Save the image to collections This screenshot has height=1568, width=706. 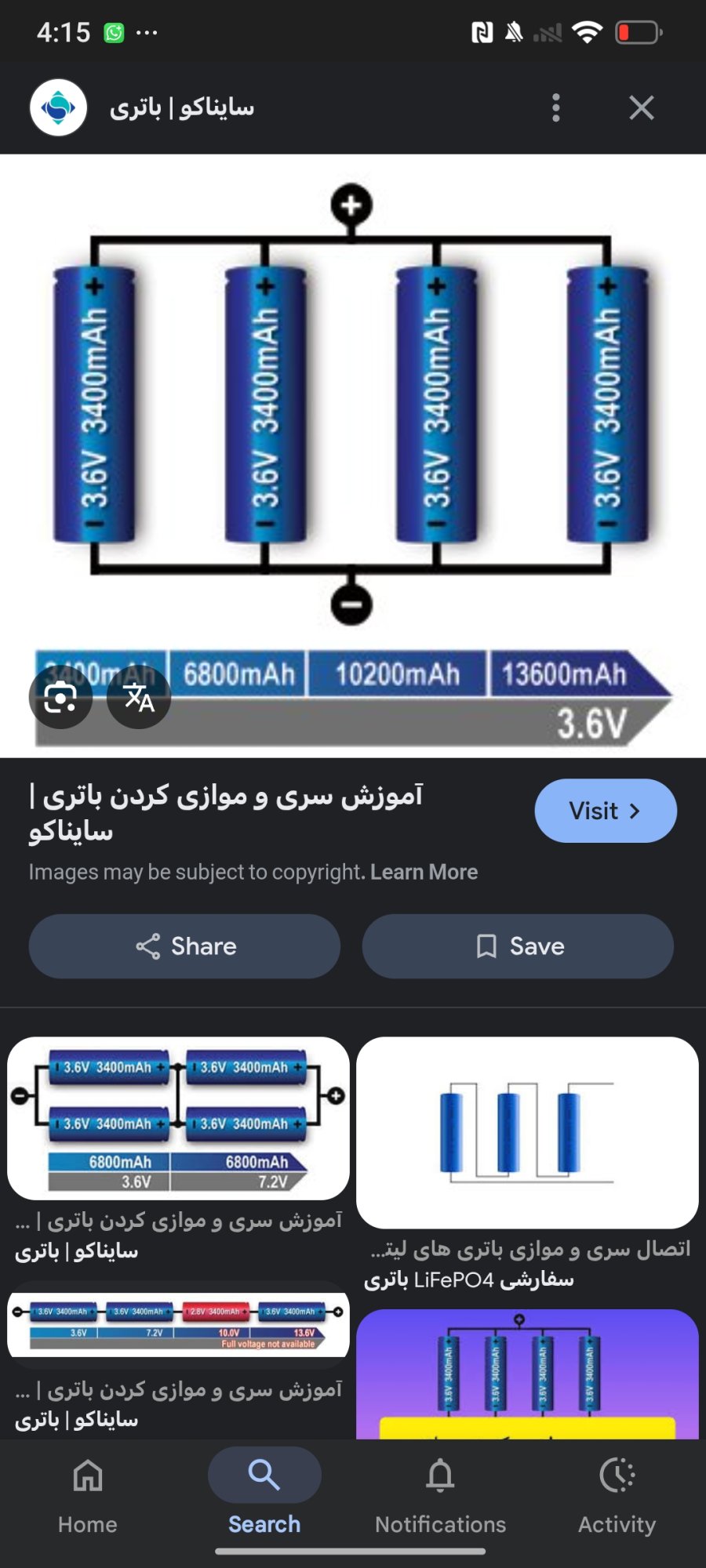tap(518, 946)
